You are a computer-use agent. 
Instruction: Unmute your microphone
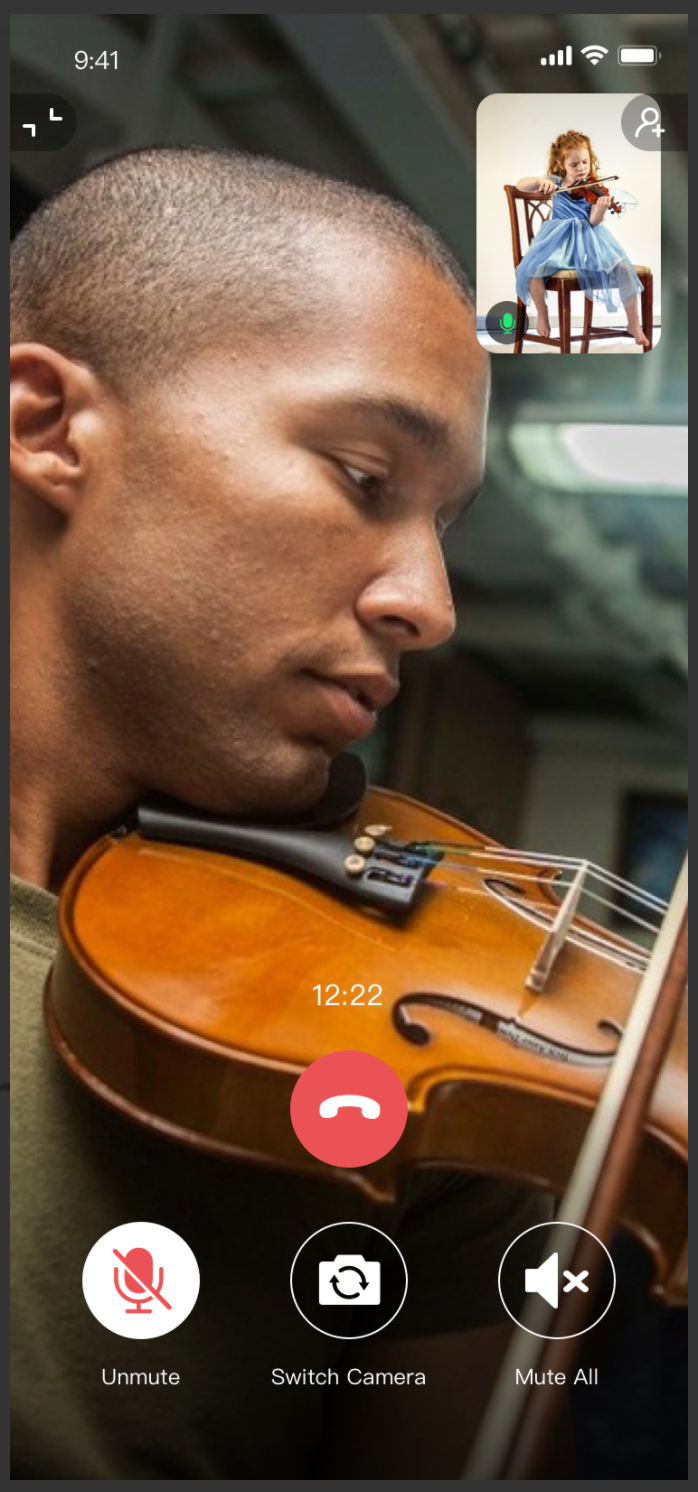141,1280
